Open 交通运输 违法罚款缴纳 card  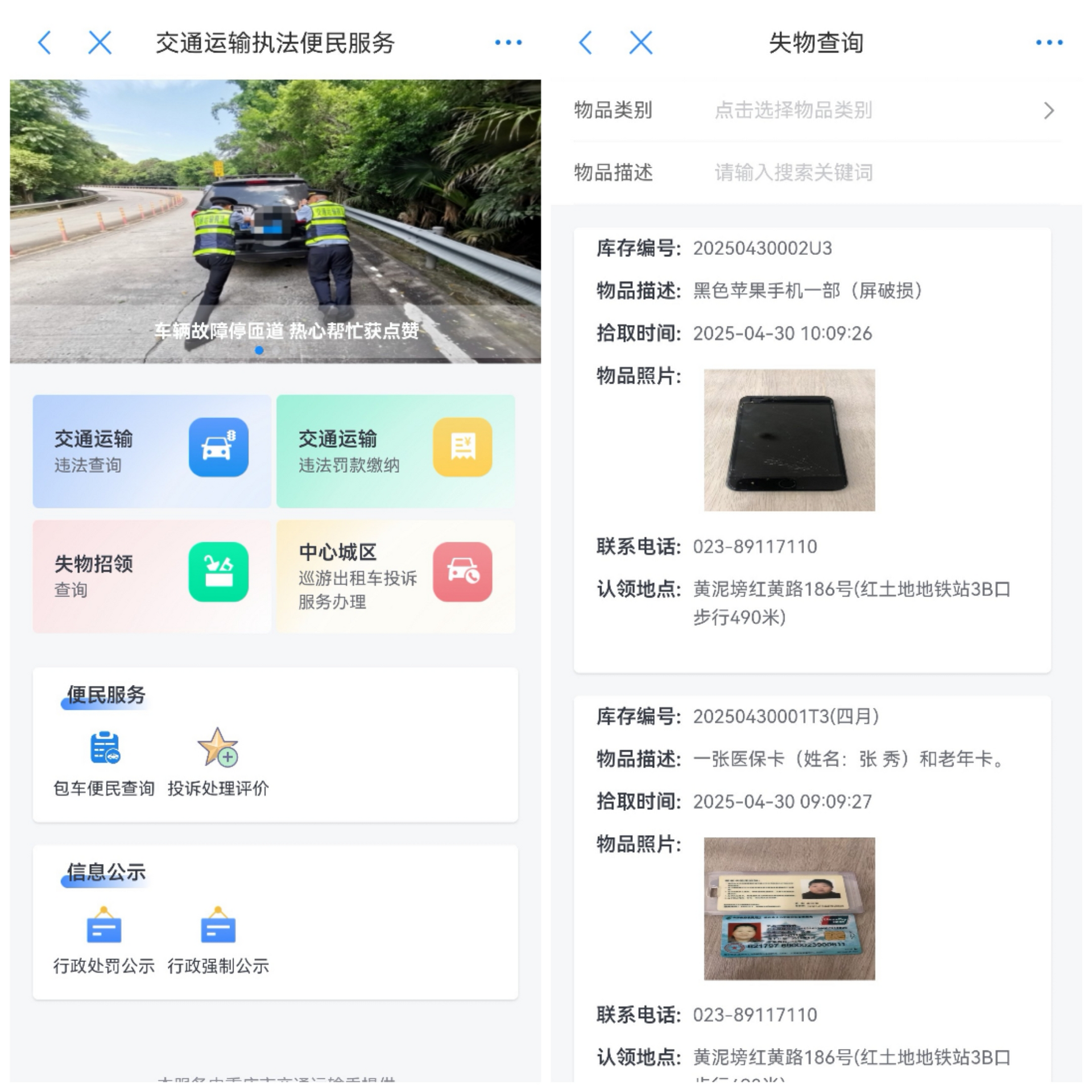tap(396, 451)
